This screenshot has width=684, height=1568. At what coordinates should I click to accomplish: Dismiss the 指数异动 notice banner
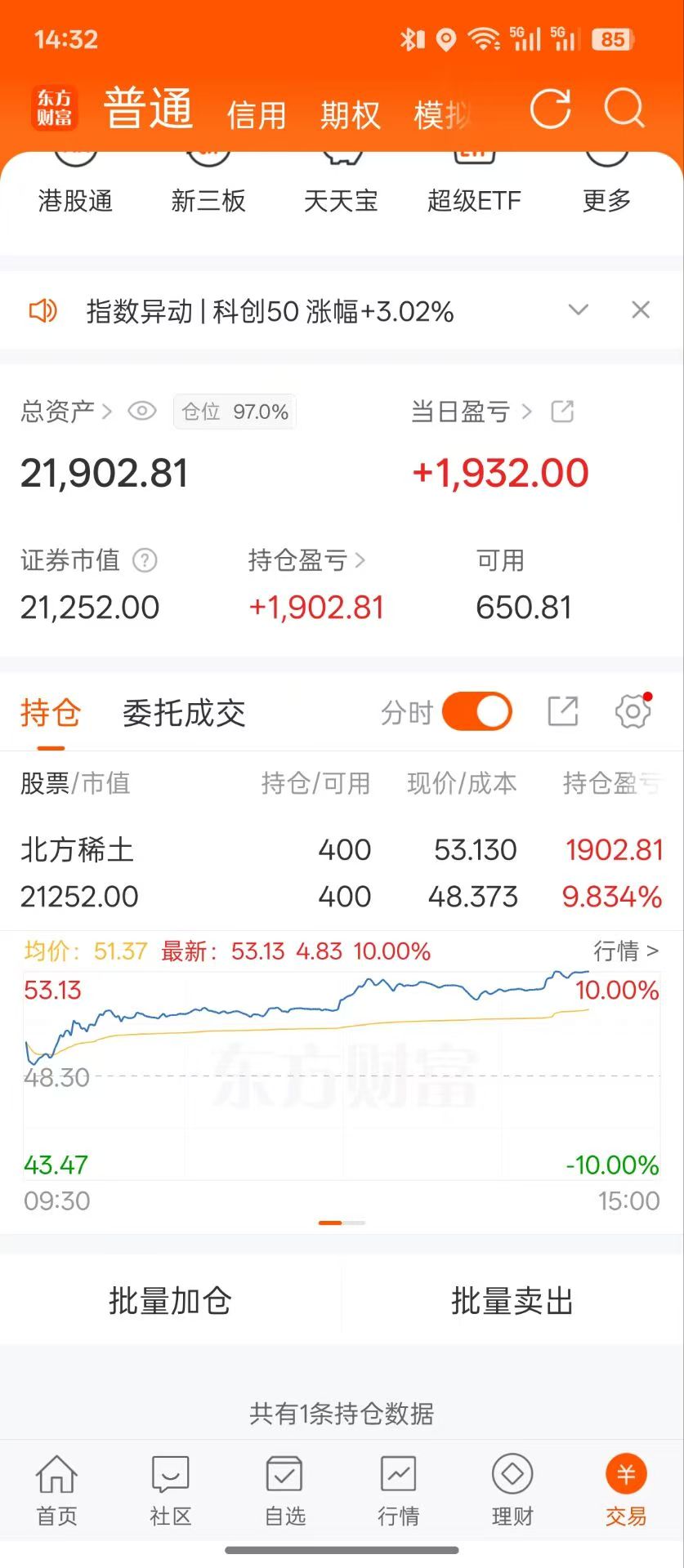coord(641,310)
